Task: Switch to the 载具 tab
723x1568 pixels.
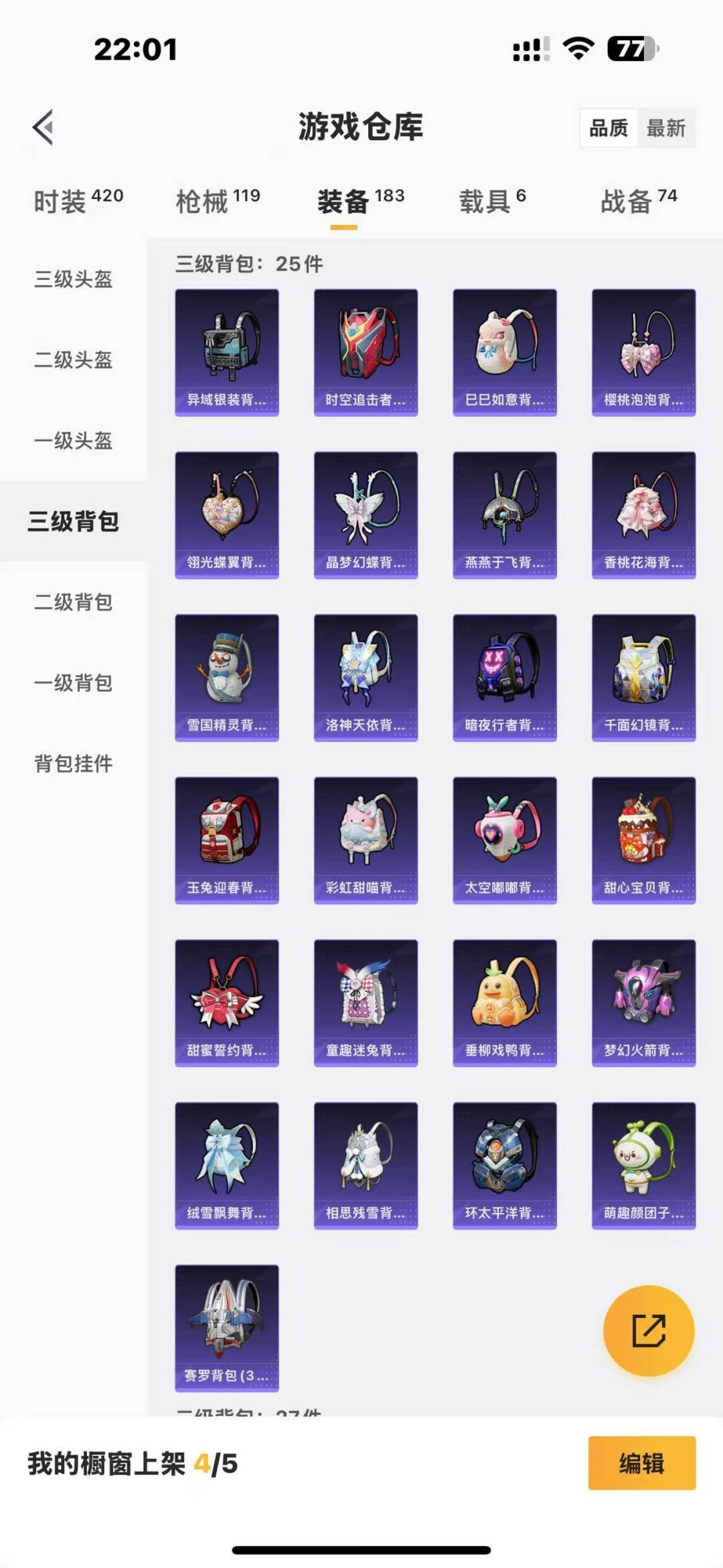Action: (493, 200)
